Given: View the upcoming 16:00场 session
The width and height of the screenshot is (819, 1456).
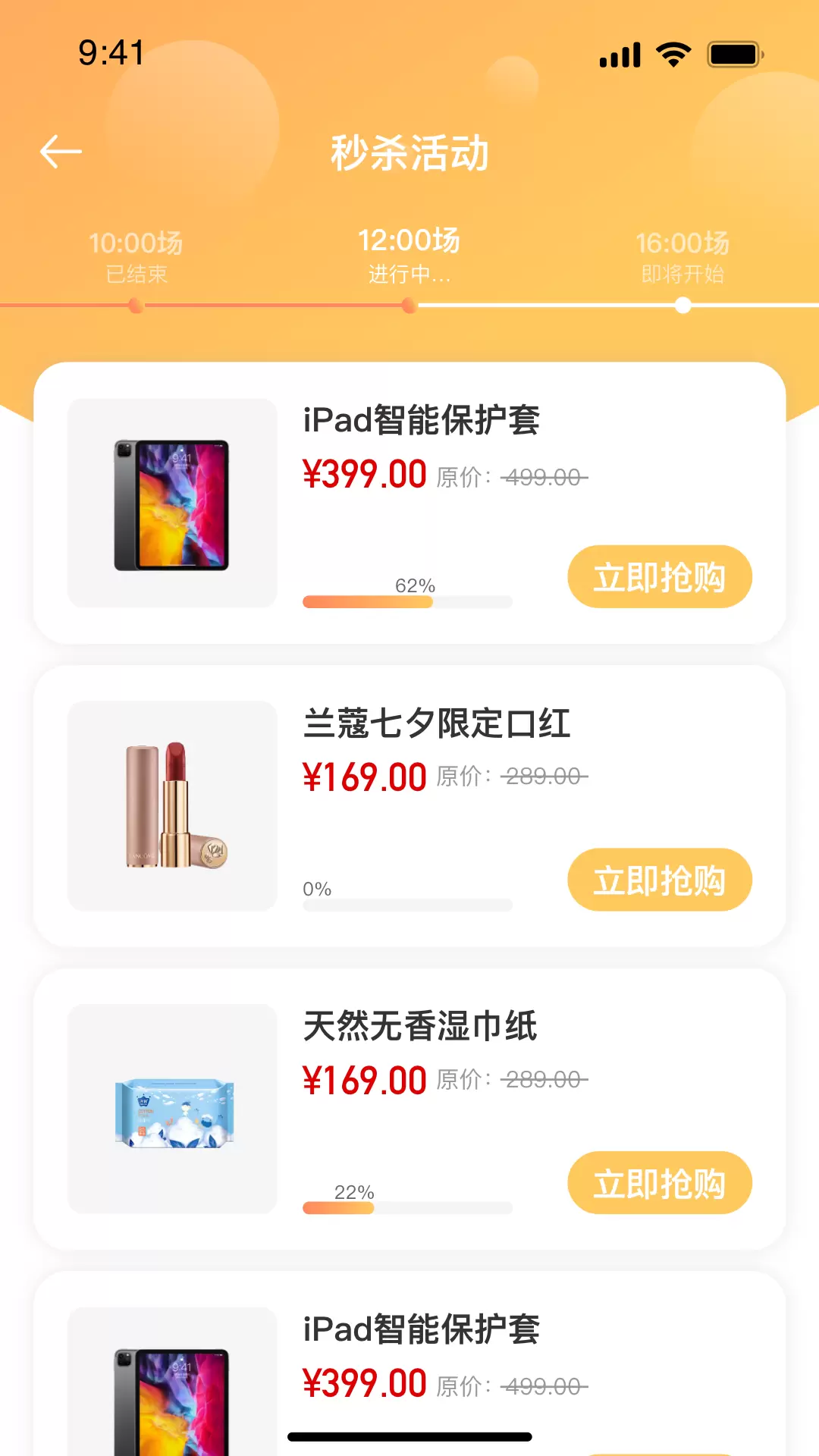Looking at the screenshot, I should click(682, 256).
